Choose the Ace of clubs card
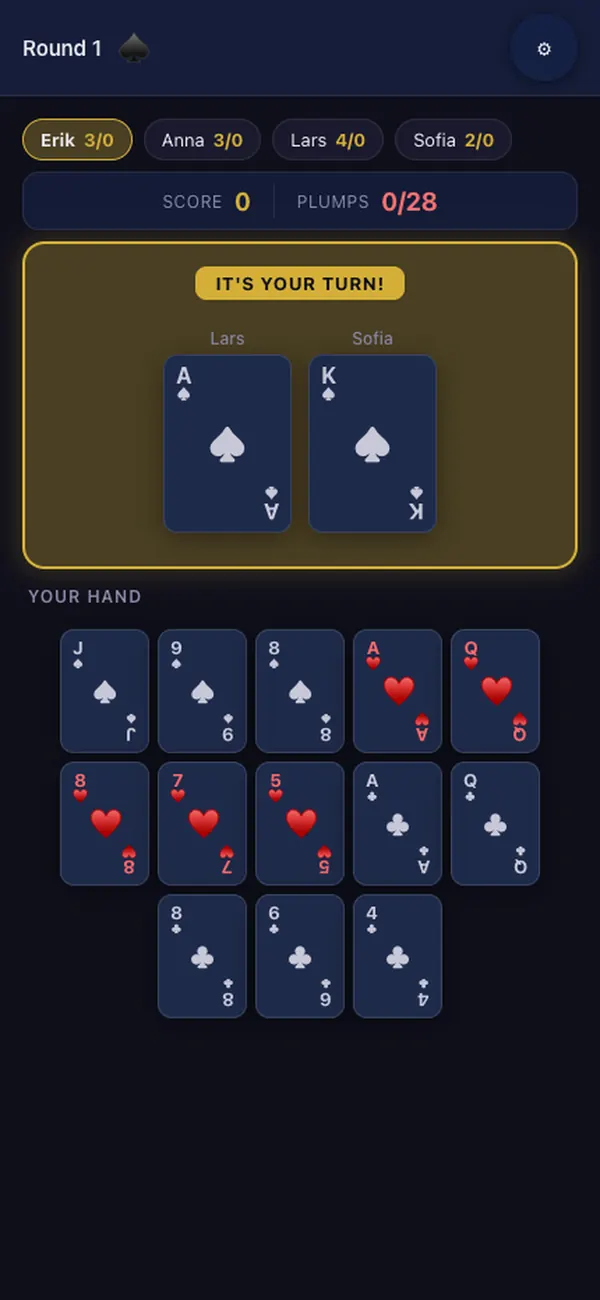 (398, 824)
